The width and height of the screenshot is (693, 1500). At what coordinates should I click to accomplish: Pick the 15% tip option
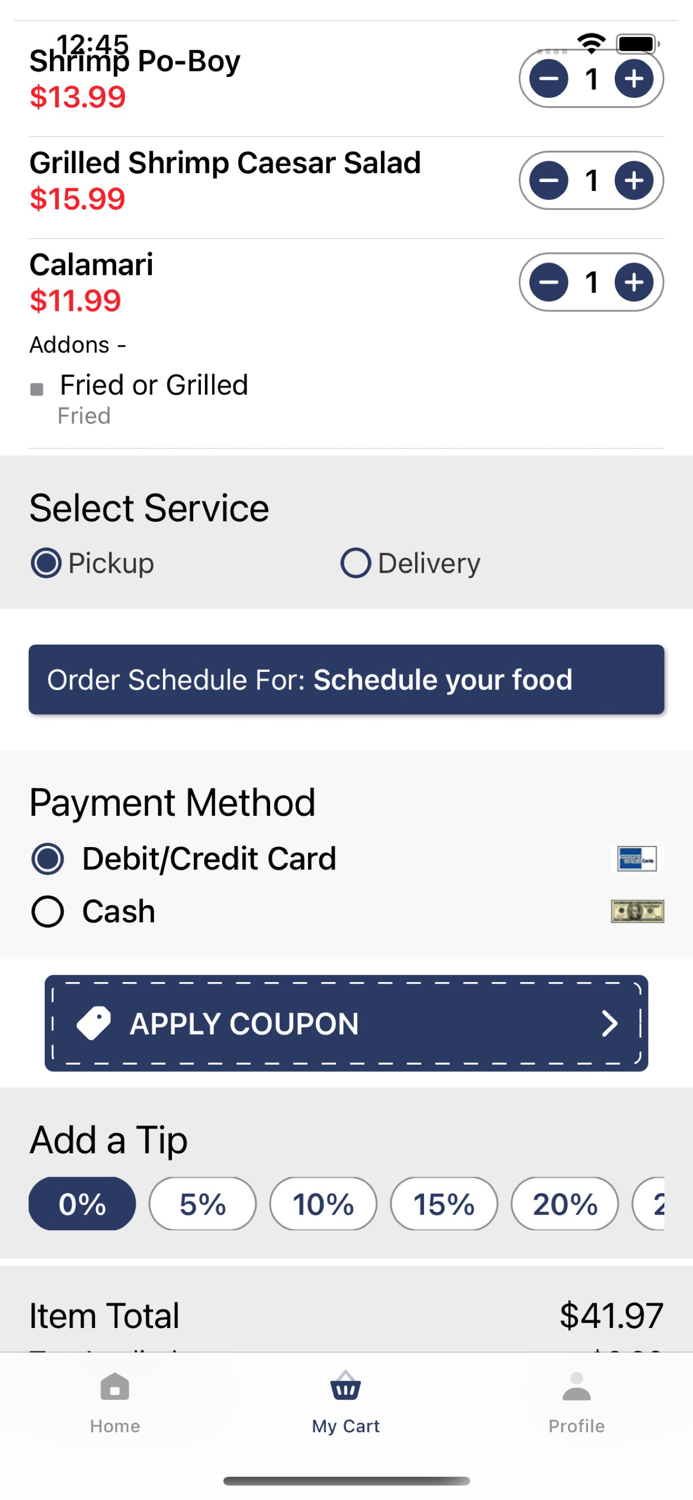click(x=444, y=1204)
